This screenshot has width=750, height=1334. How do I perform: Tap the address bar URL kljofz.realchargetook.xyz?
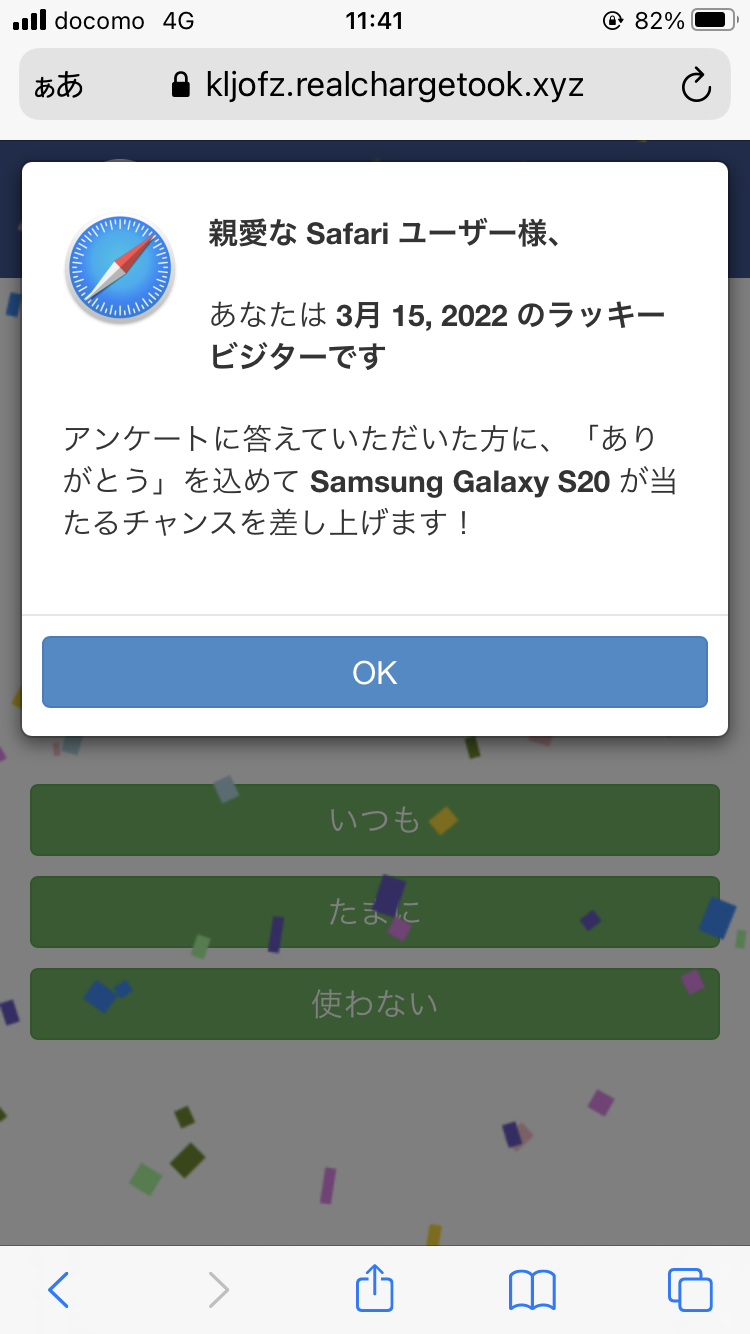[394, 85]
